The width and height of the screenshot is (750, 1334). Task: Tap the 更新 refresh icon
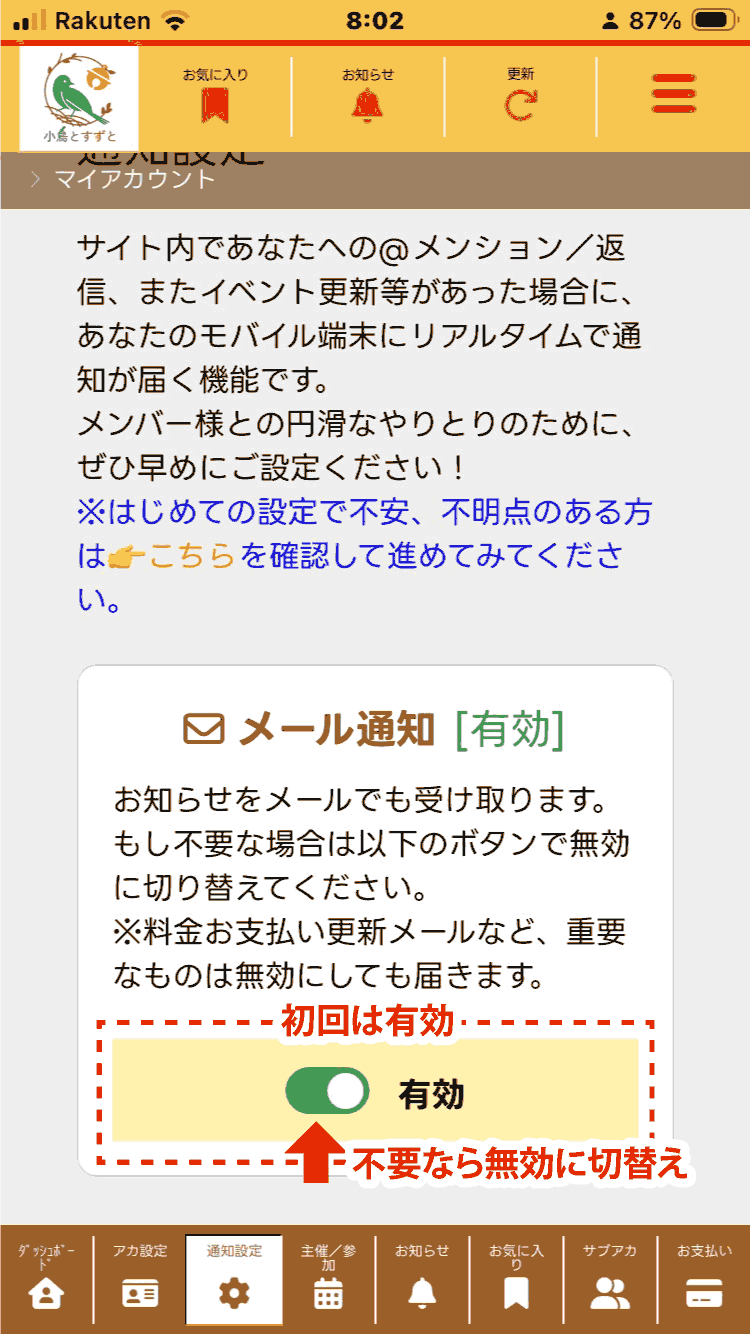(x=520, y=95)
